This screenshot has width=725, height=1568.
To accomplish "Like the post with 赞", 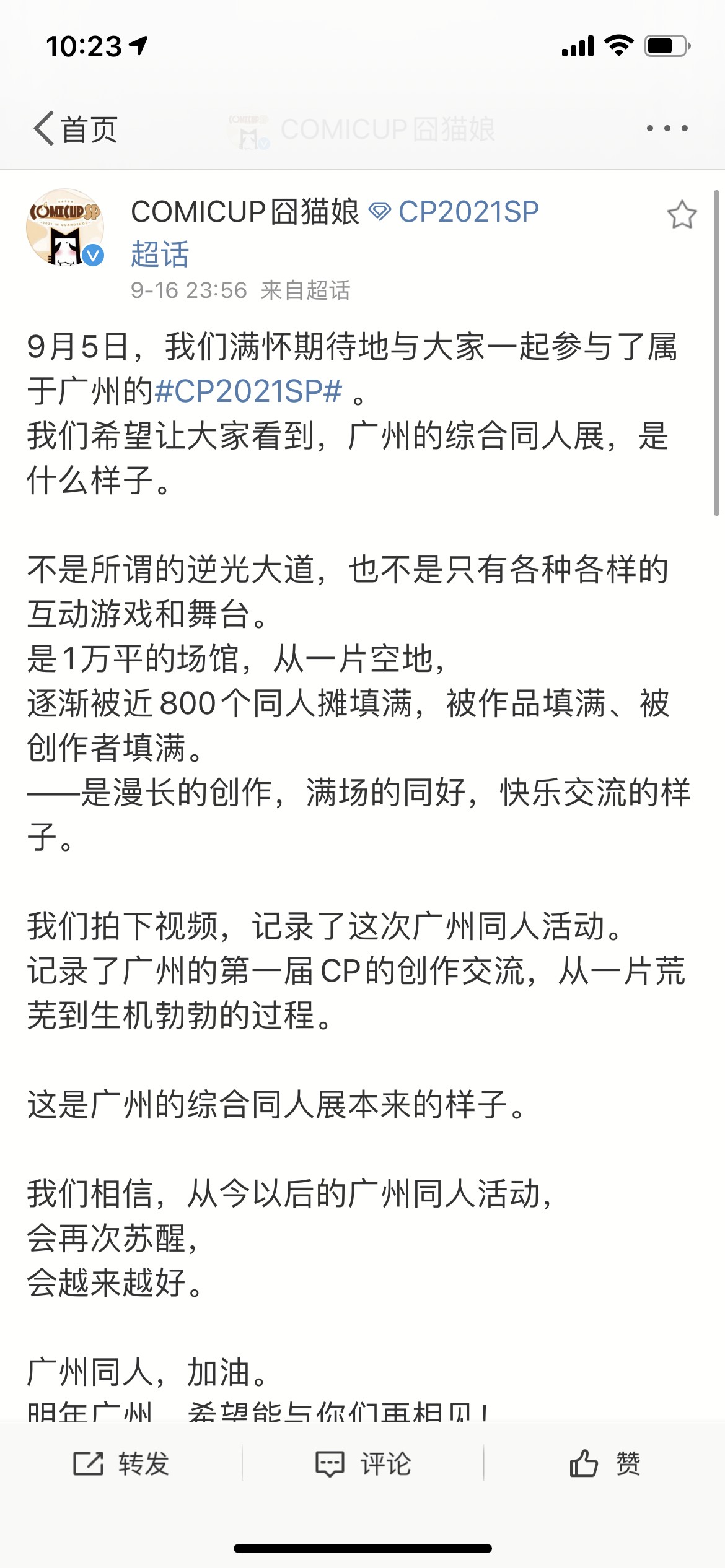I will pos(605,1464).
